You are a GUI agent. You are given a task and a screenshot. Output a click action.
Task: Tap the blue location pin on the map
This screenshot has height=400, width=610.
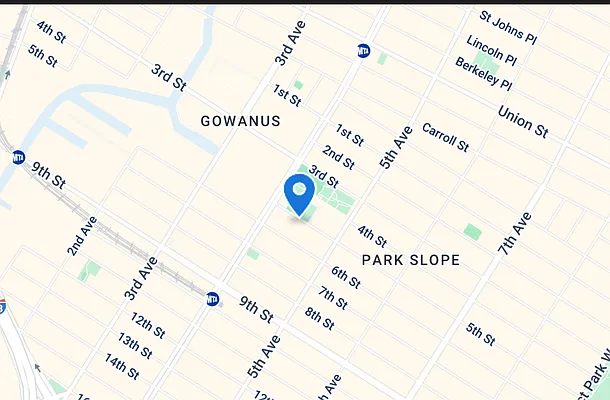pos(299,193)
